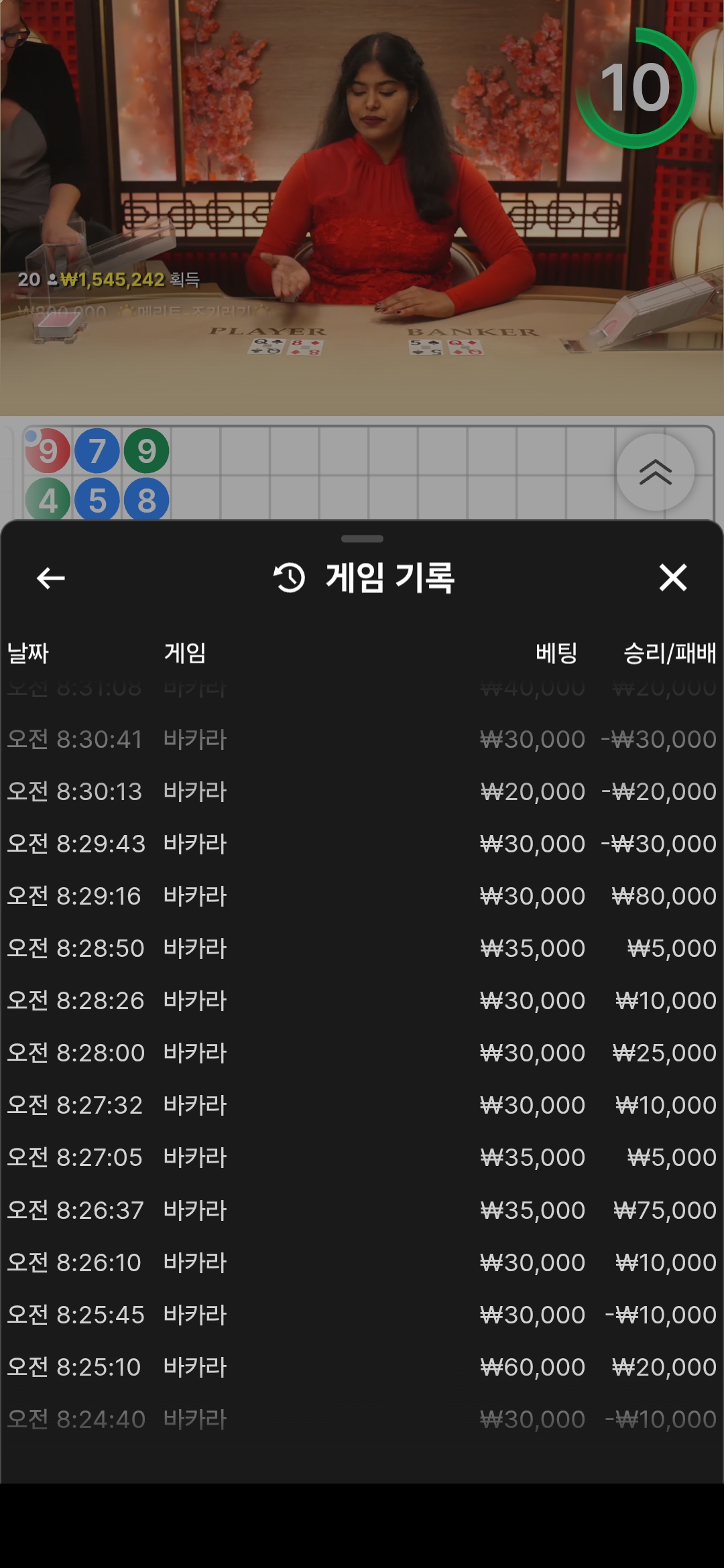Expand the scoreboard with the double-chevron button
724x1568 pixels.
point(655,472)
